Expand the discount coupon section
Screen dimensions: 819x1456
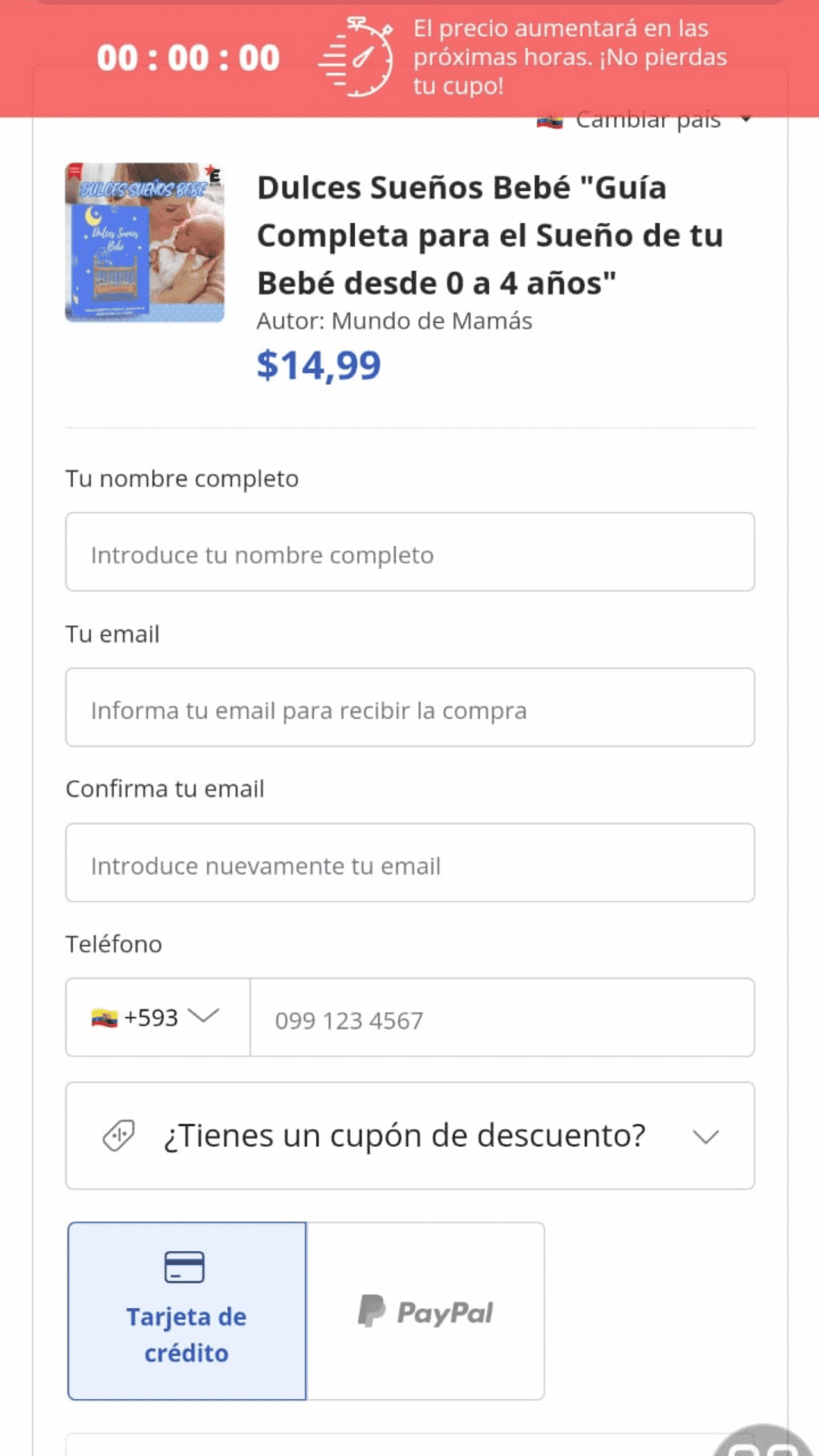point(409,1136)
